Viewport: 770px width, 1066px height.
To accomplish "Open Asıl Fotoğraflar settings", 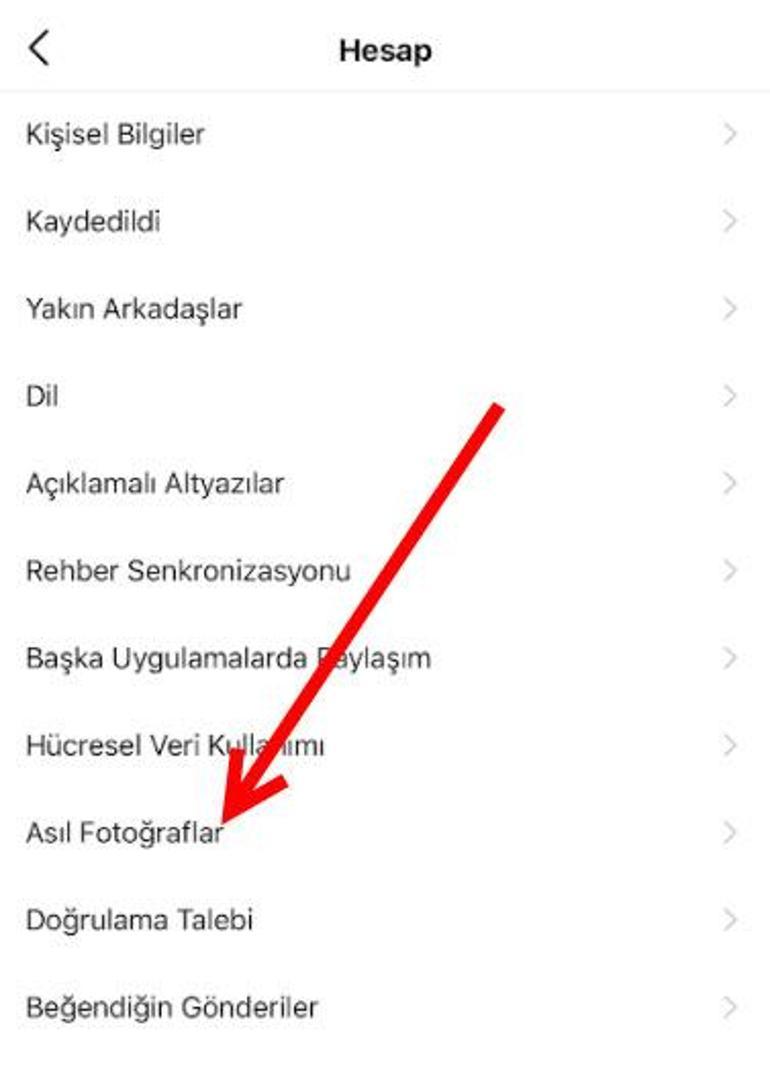I will tap(124, 833).
